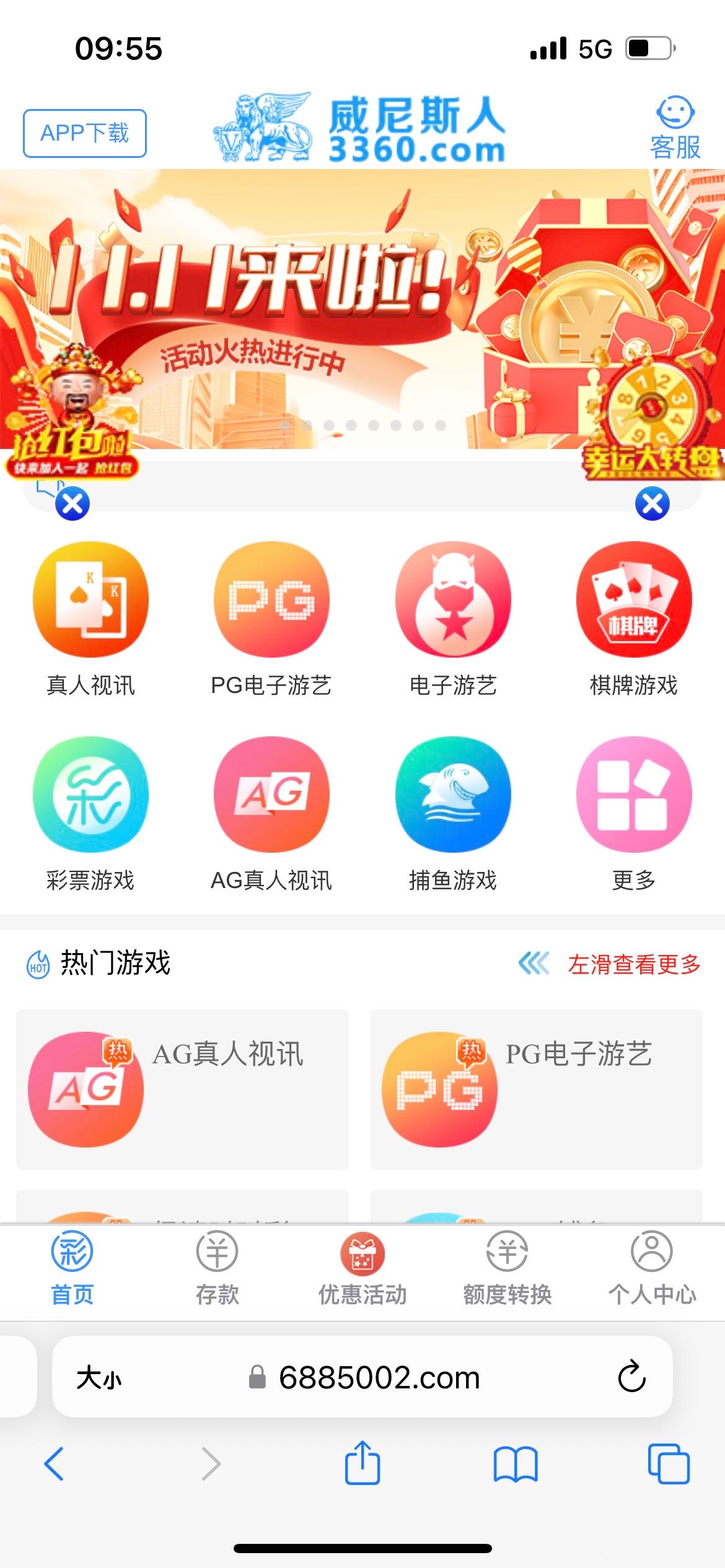Close the red envelope floating promo
The image size is (725, 1568).
point(72,503)
